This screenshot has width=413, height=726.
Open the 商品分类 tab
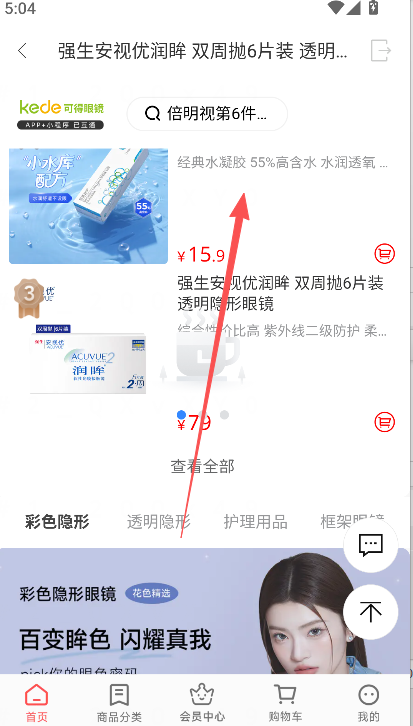tap(119, 703)
